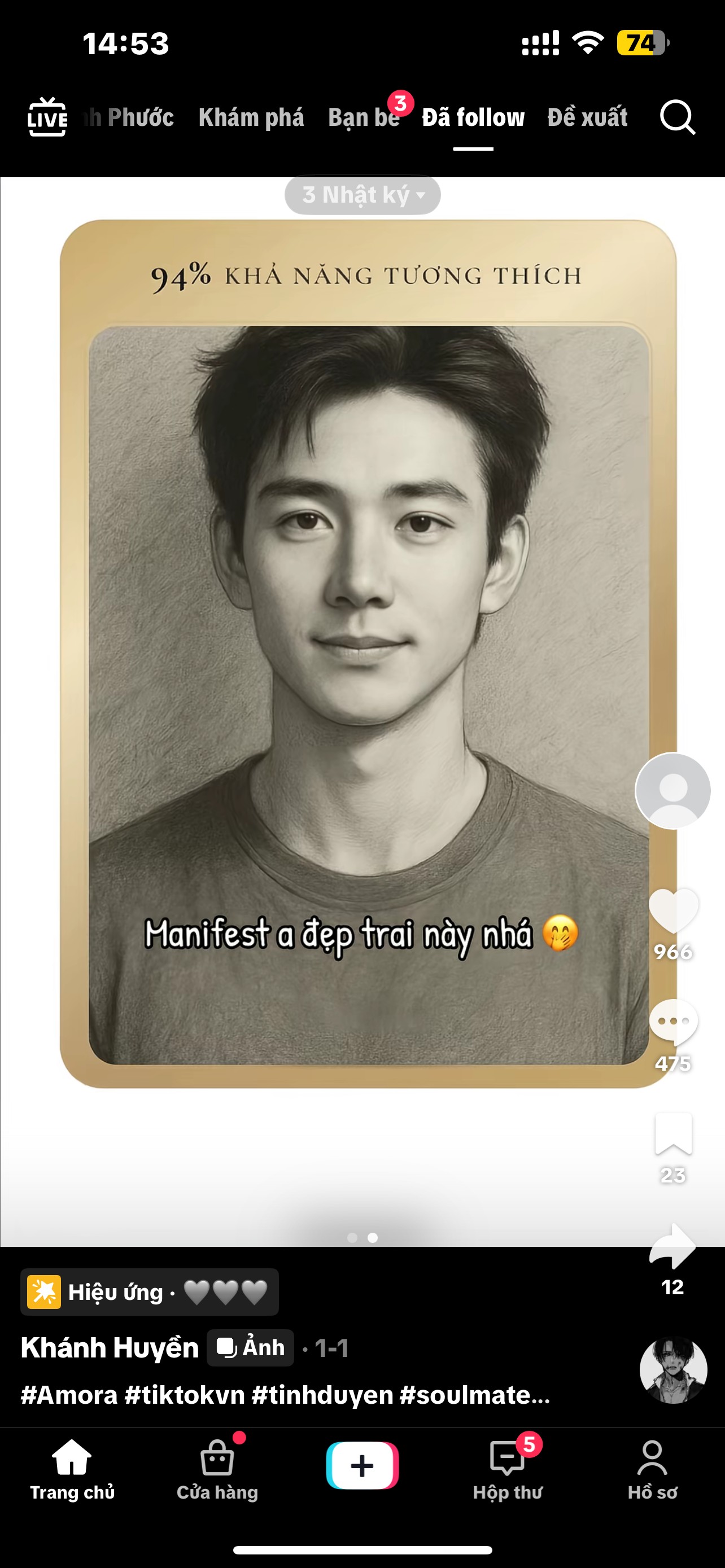This screenshot has width=725, height=1568.
Task: Open the LIVE icon
Action: tap(47, 117)
